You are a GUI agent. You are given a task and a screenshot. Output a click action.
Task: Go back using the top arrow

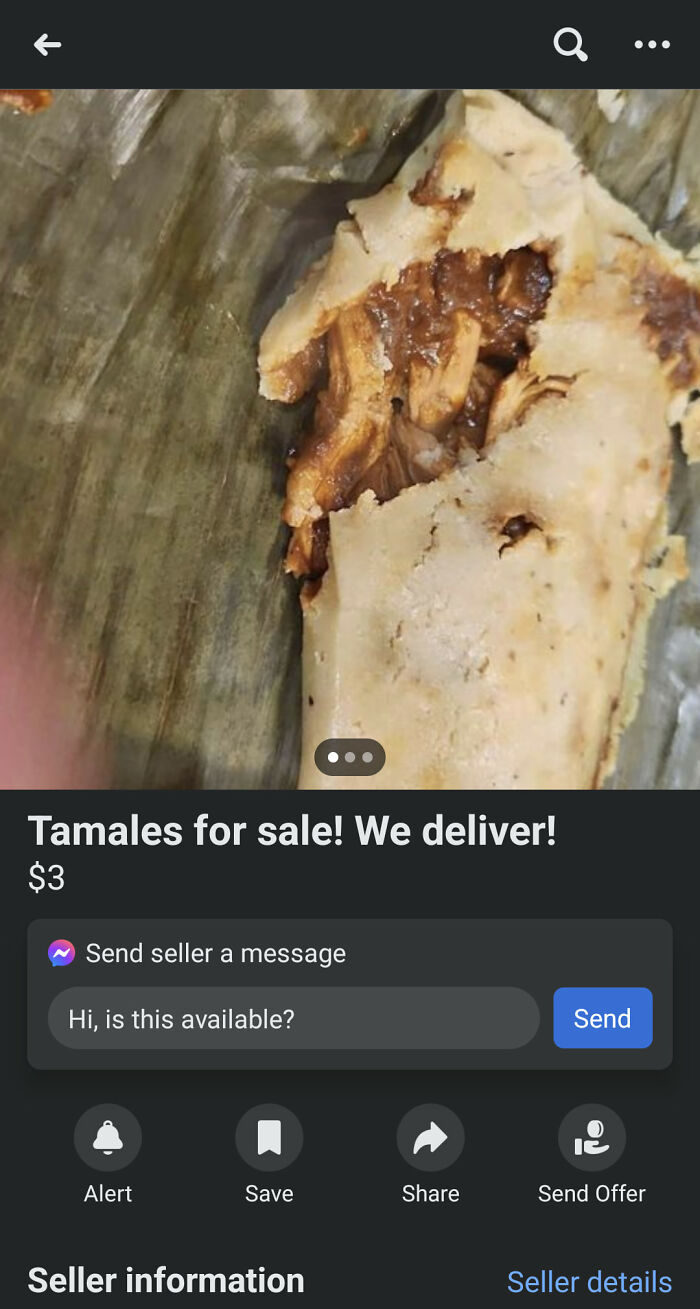47,44
